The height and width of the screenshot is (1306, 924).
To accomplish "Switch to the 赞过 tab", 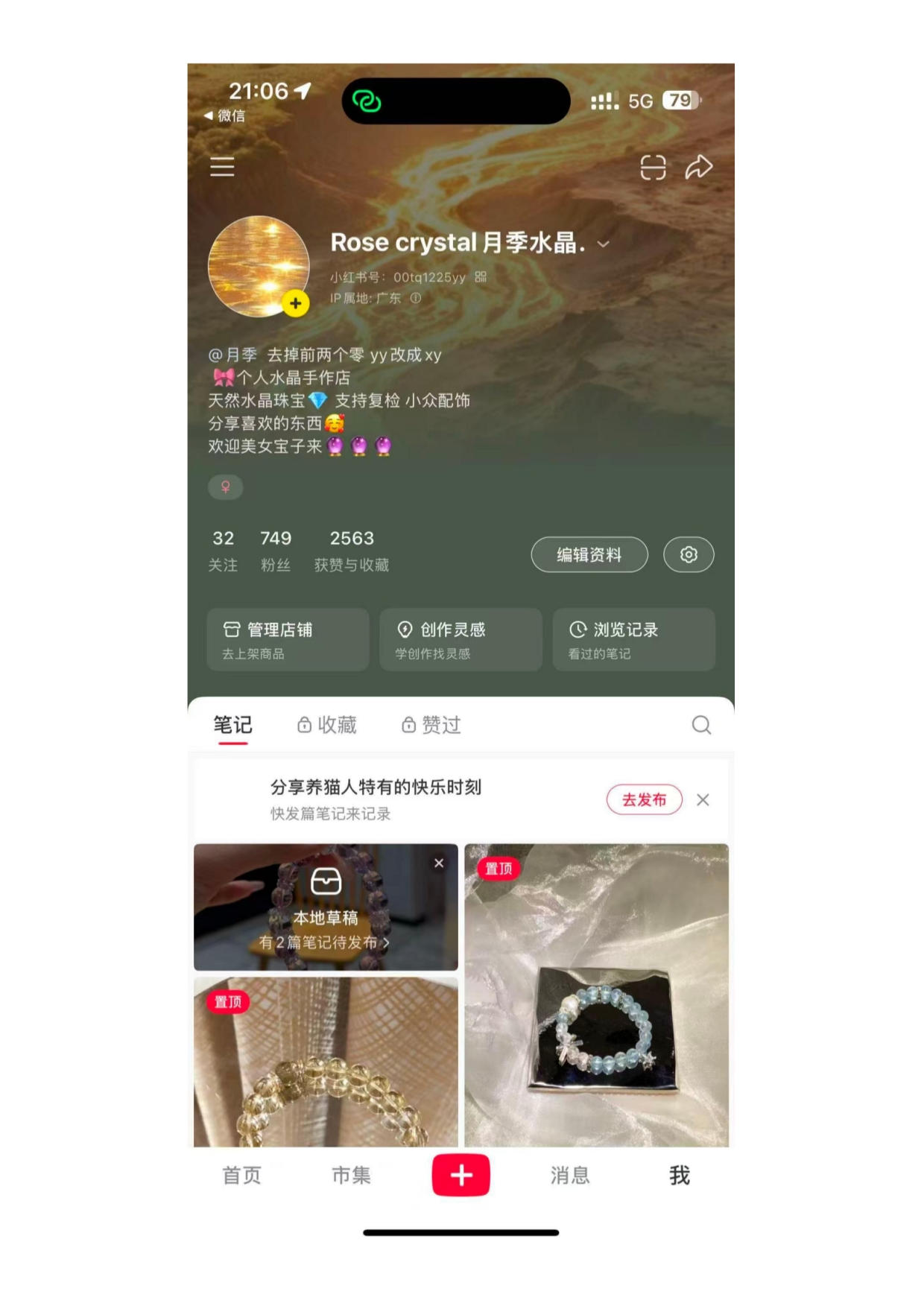I will click(x=431, y=725).
